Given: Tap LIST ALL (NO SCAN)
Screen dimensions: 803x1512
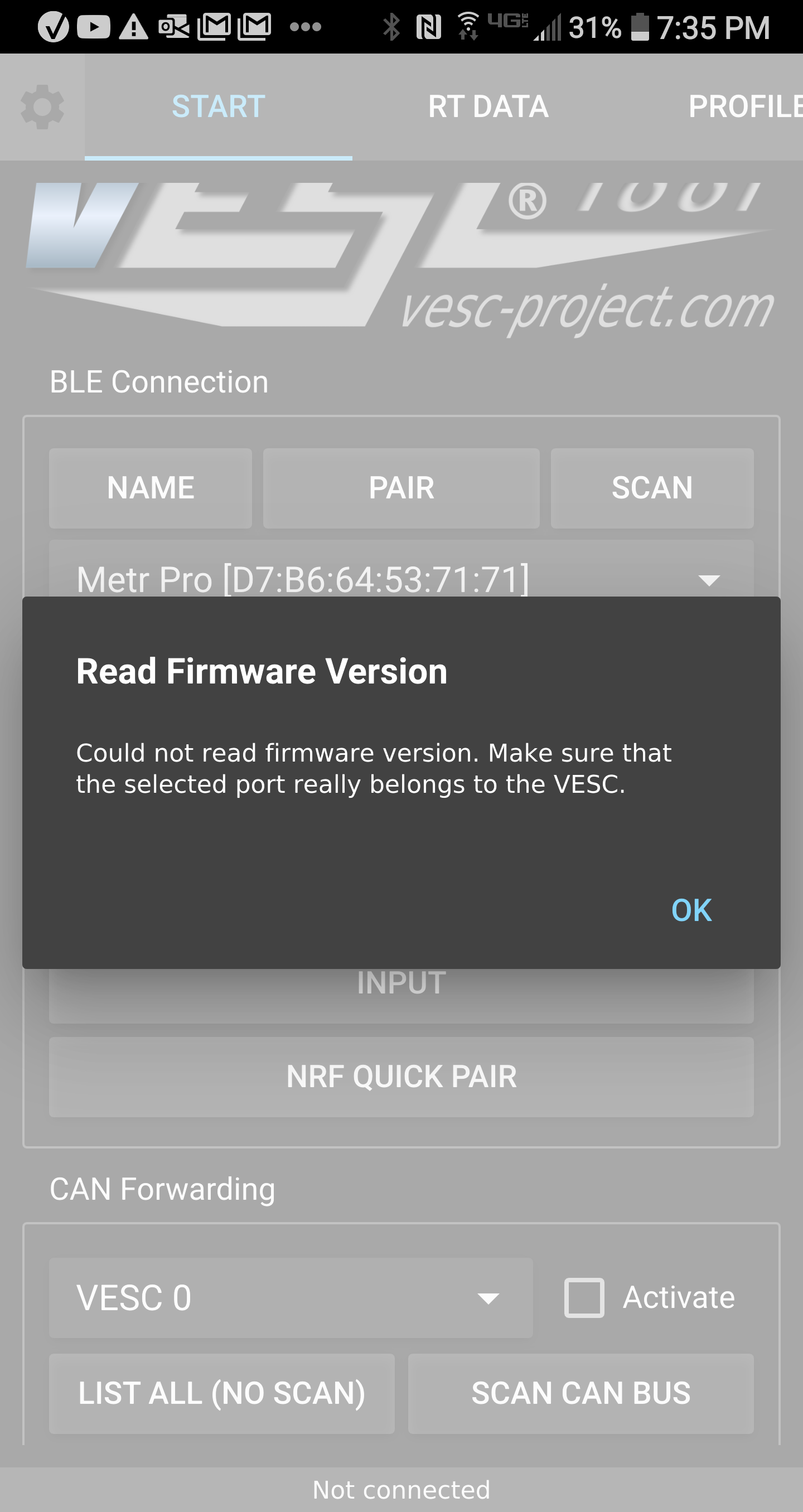Looking at the screenshot, I should (221, 1393).
